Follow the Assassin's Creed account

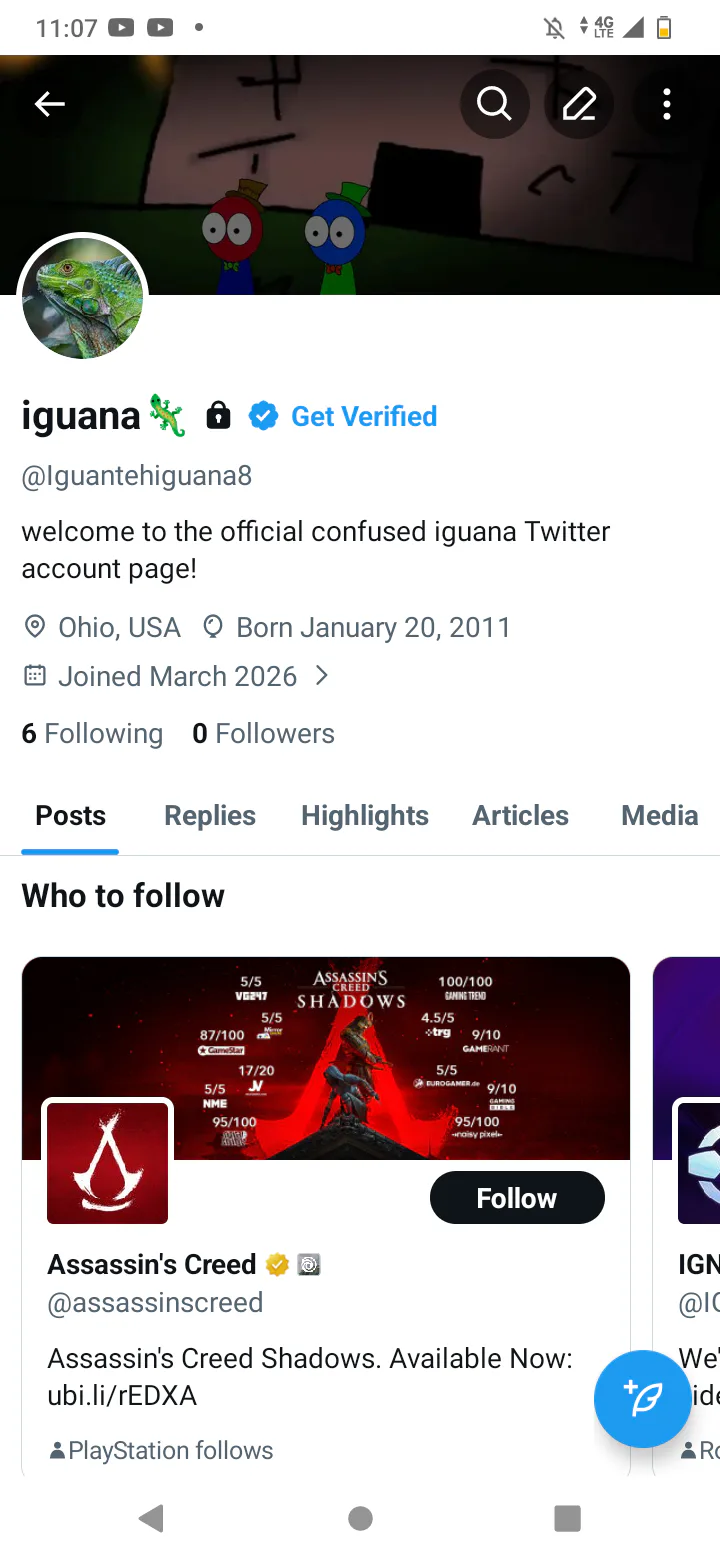click(517, 1198)
